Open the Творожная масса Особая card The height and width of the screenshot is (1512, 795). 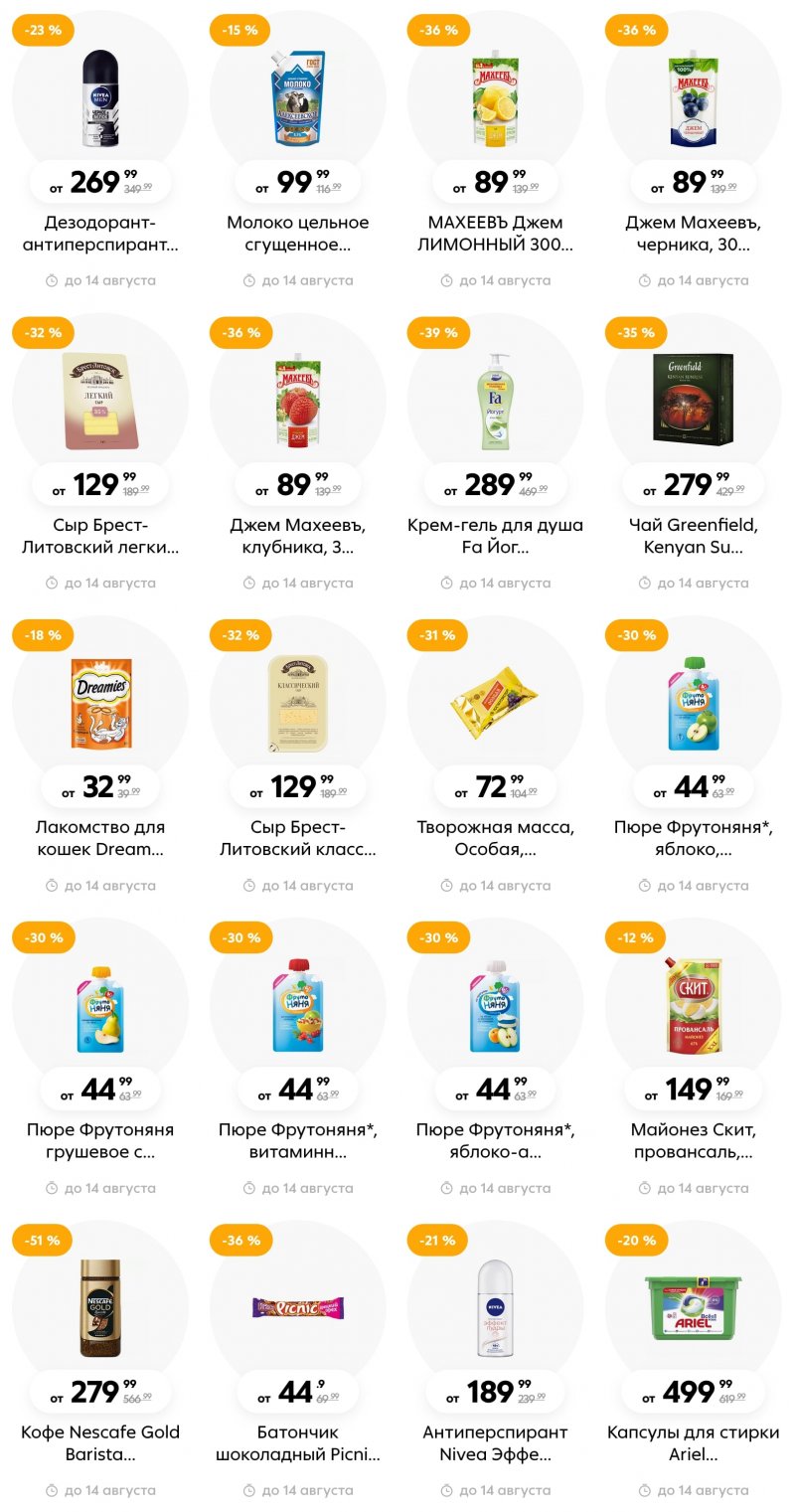tap(495, 703)
